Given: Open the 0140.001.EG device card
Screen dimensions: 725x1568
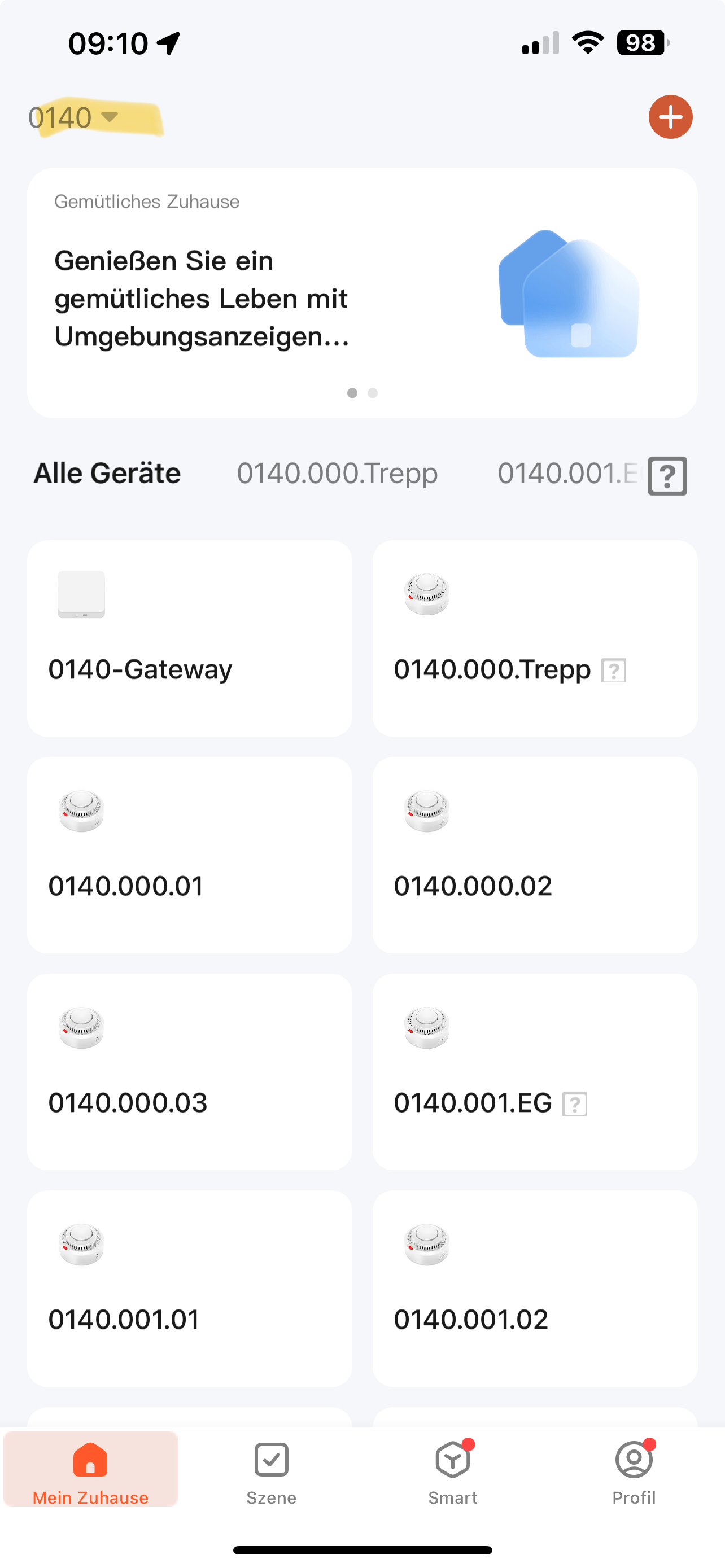Looking at the screenshot, I should [x=535, y=1071].
